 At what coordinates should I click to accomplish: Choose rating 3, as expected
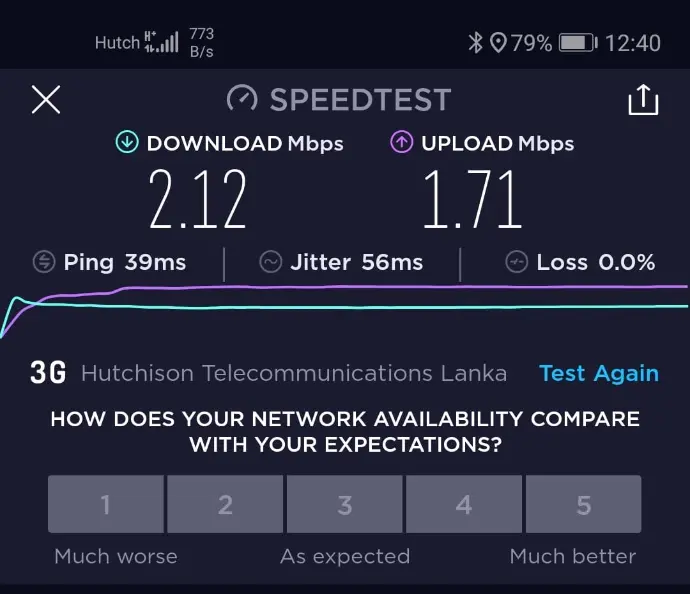coord(344,504)
